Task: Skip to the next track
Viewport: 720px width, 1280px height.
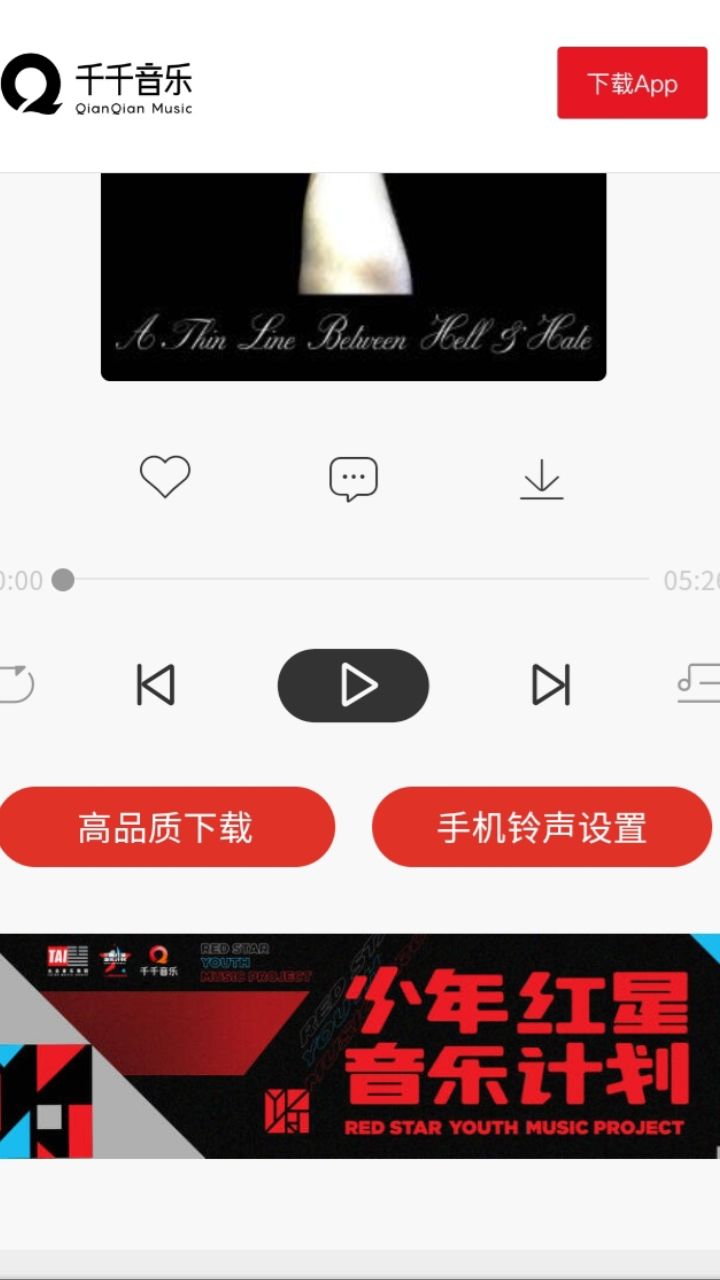Action: click(x=550, y=685)
